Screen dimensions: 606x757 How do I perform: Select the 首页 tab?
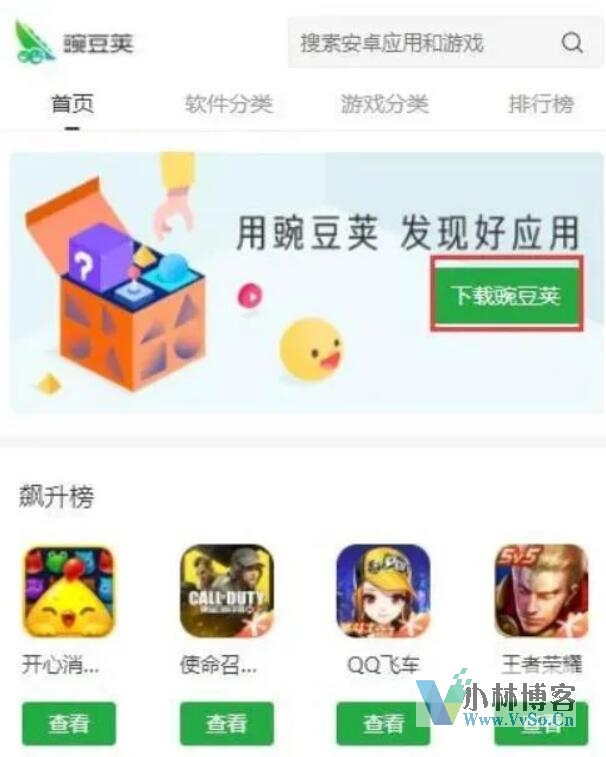coord(72,103)
